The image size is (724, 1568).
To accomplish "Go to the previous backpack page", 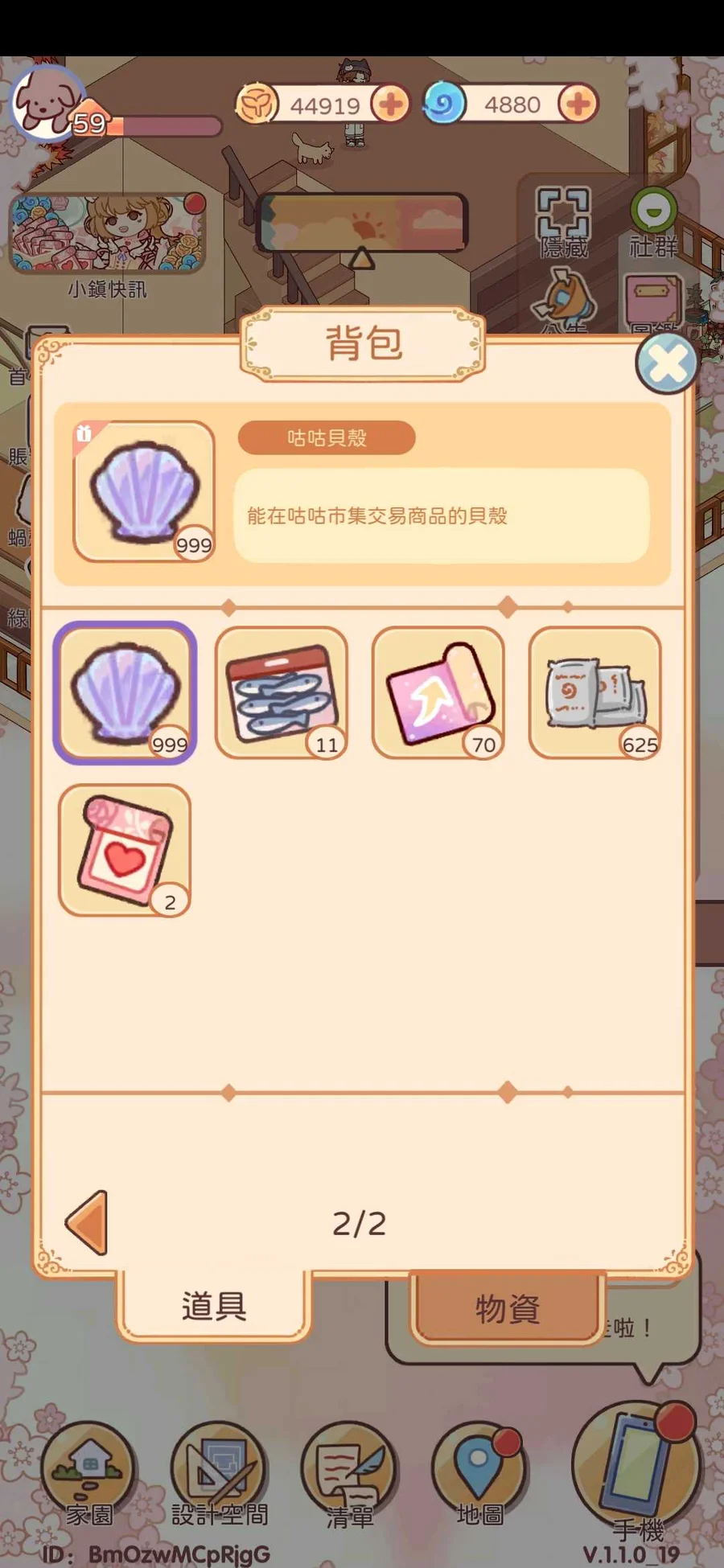I will pos(87,1222).
